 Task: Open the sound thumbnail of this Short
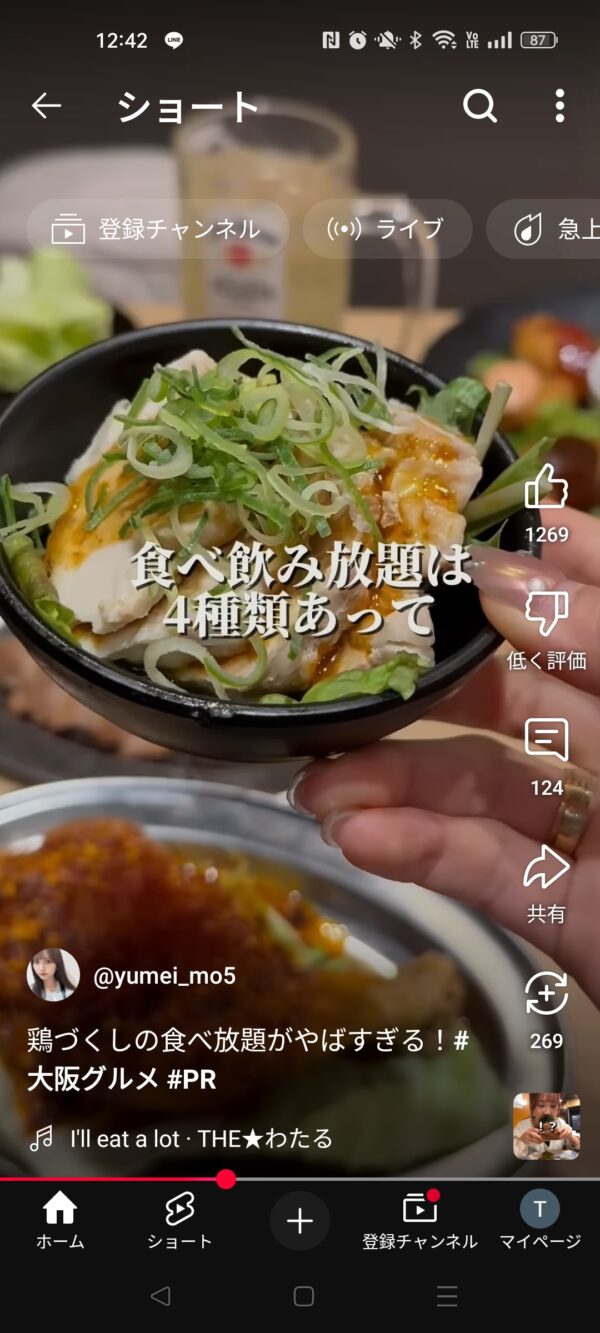pos(546,1126)
